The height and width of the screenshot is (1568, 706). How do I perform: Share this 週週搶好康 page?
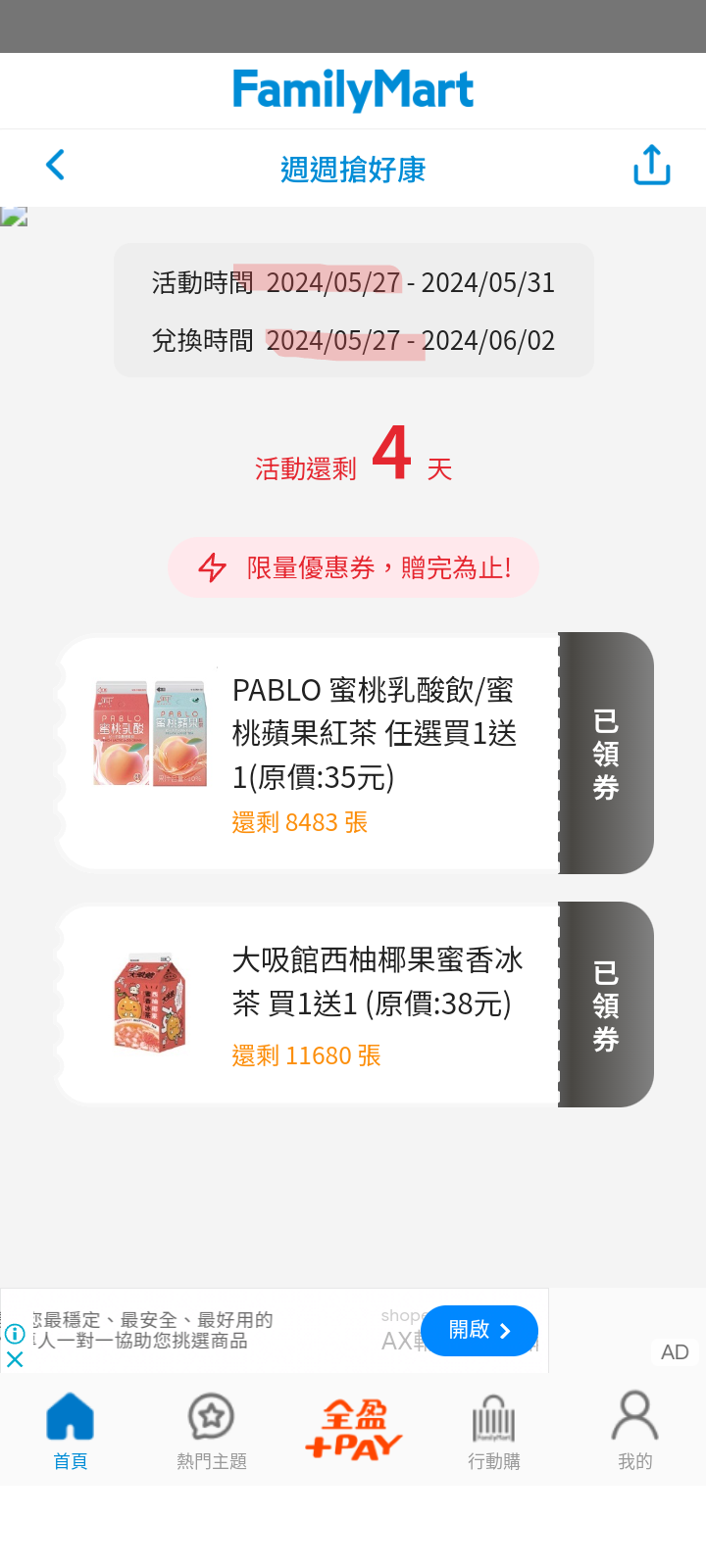[652, 166]
